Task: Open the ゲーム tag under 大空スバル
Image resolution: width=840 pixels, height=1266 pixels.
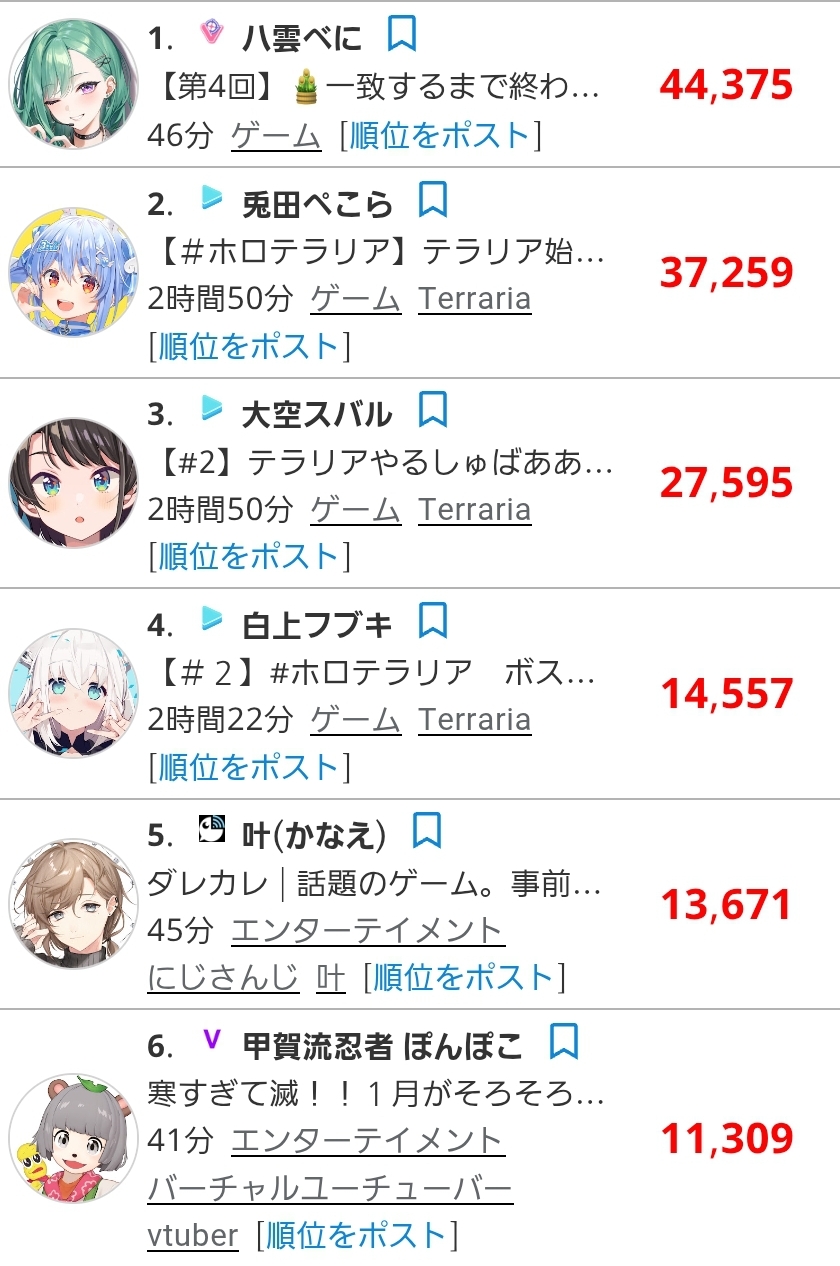Action: pyautogui.click(x=356, y=510)
